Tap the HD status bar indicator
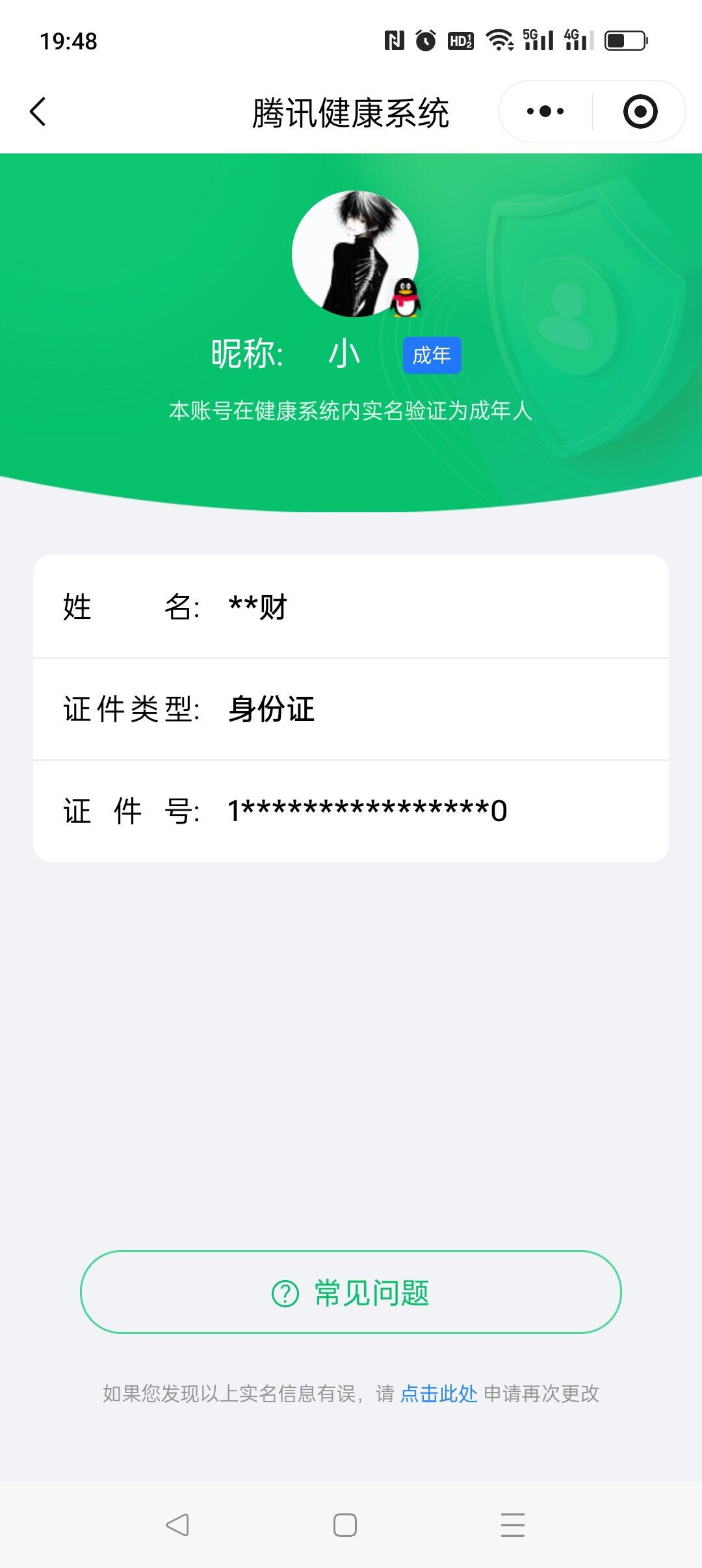702x1568 pixels. pyautogui.click(x=461, y=40)
